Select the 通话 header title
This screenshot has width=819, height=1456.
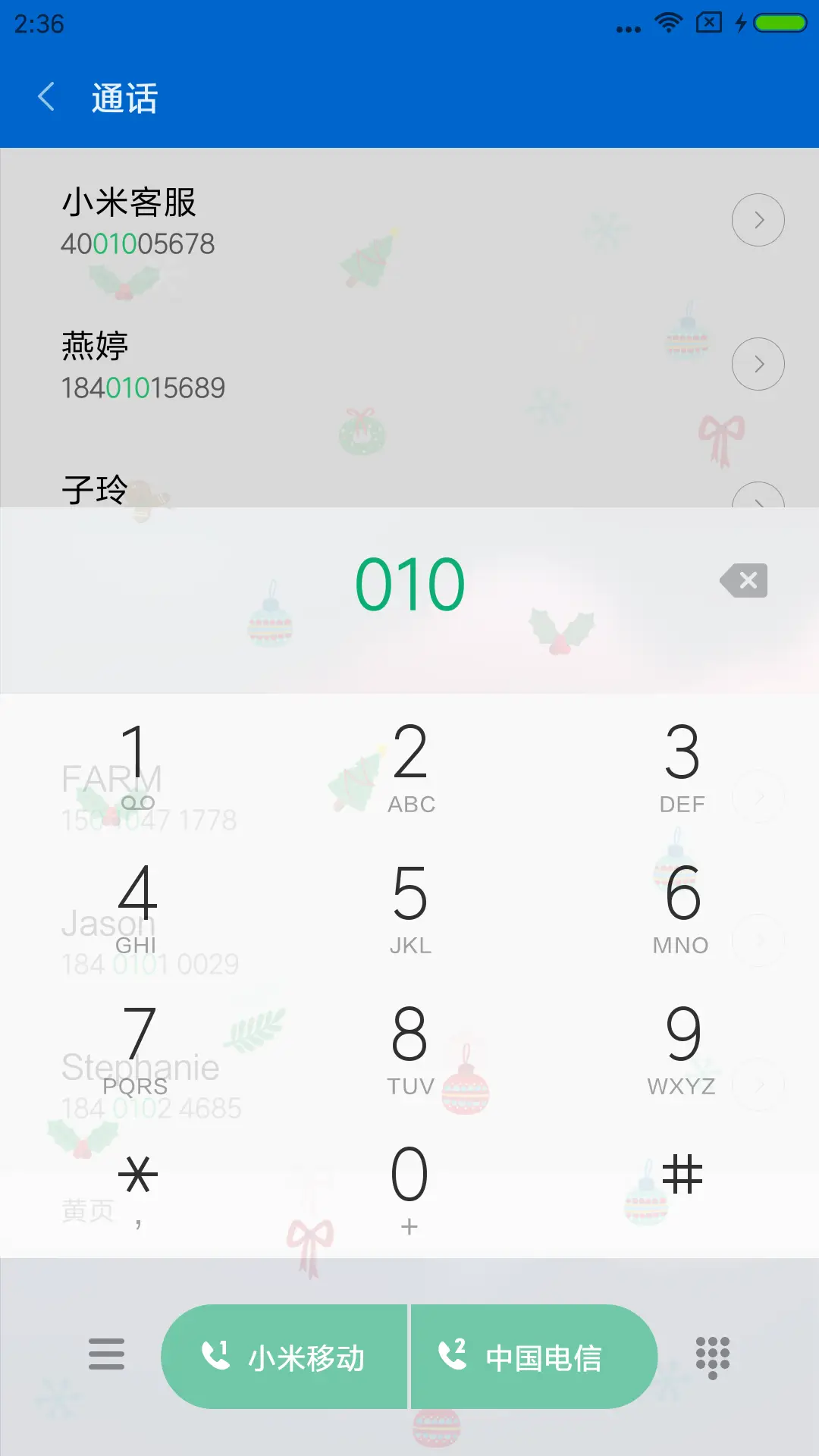124,97
